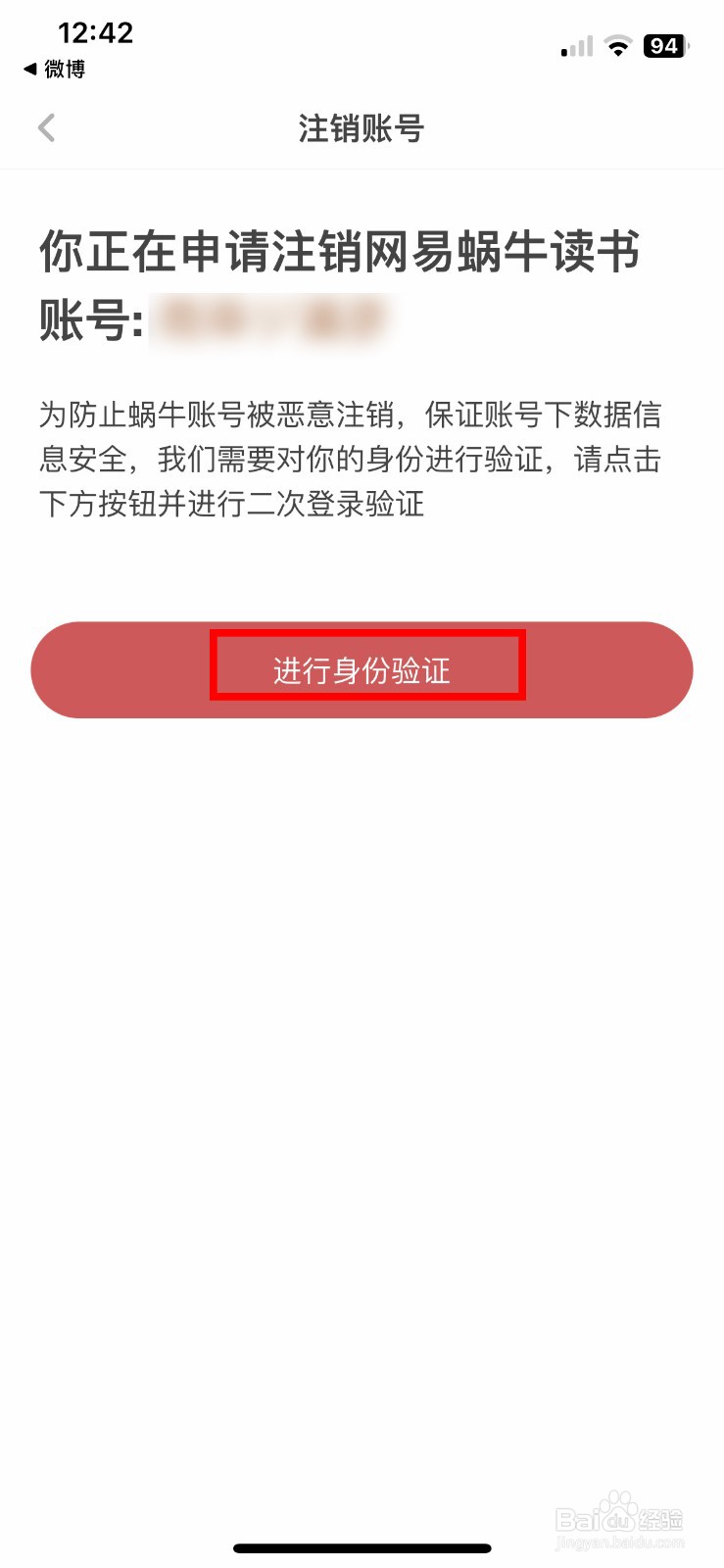
Task: Tap the cellular signal bars icon
Action: coord(574,45)
